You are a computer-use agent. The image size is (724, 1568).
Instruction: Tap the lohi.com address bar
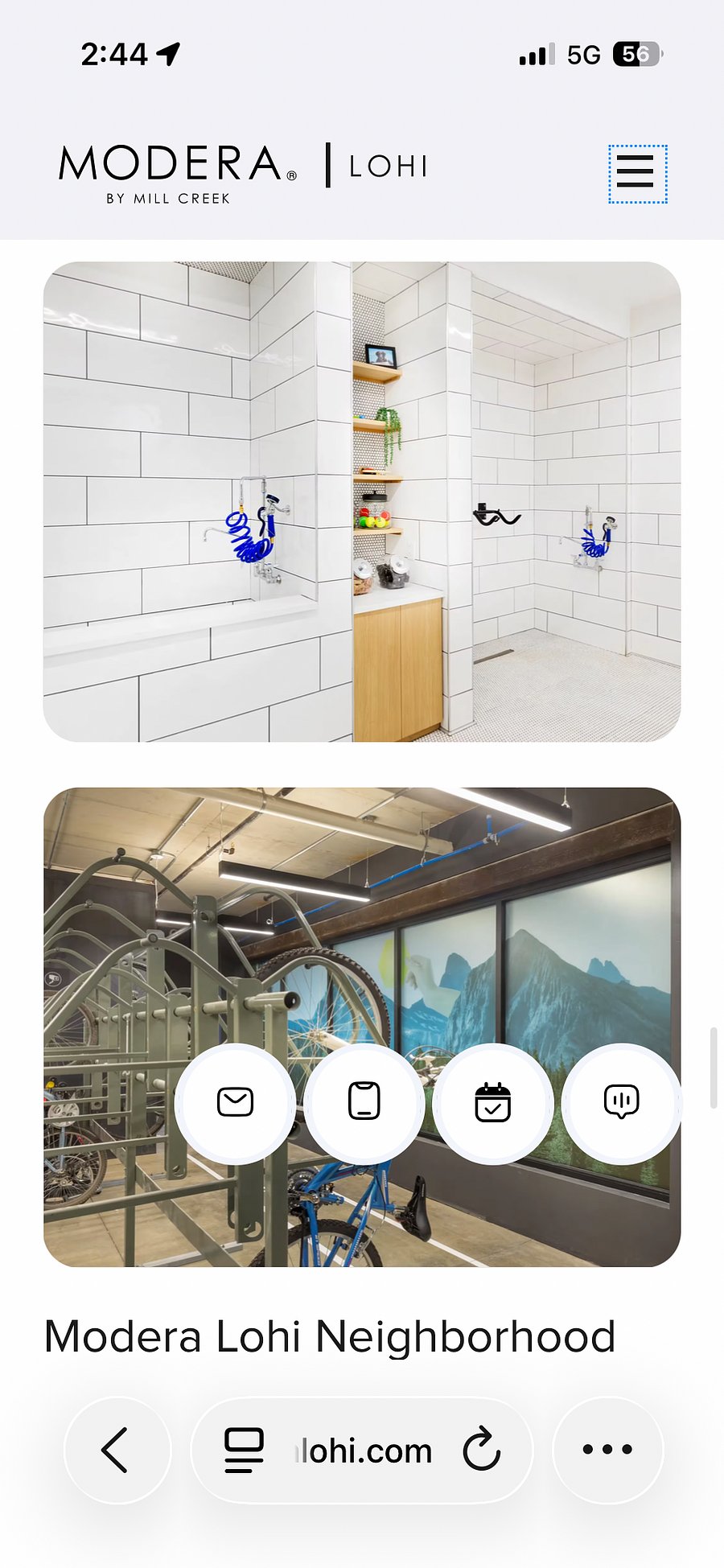tap(362, 1450)
